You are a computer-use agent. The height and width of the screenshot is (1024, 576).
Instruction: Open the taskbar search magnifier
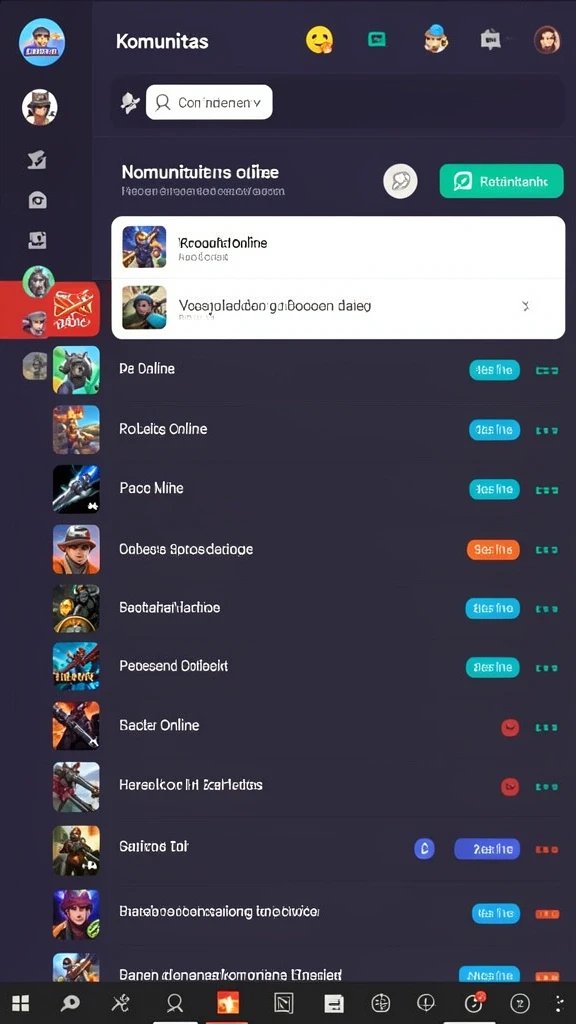click(x=70, y=1003)
